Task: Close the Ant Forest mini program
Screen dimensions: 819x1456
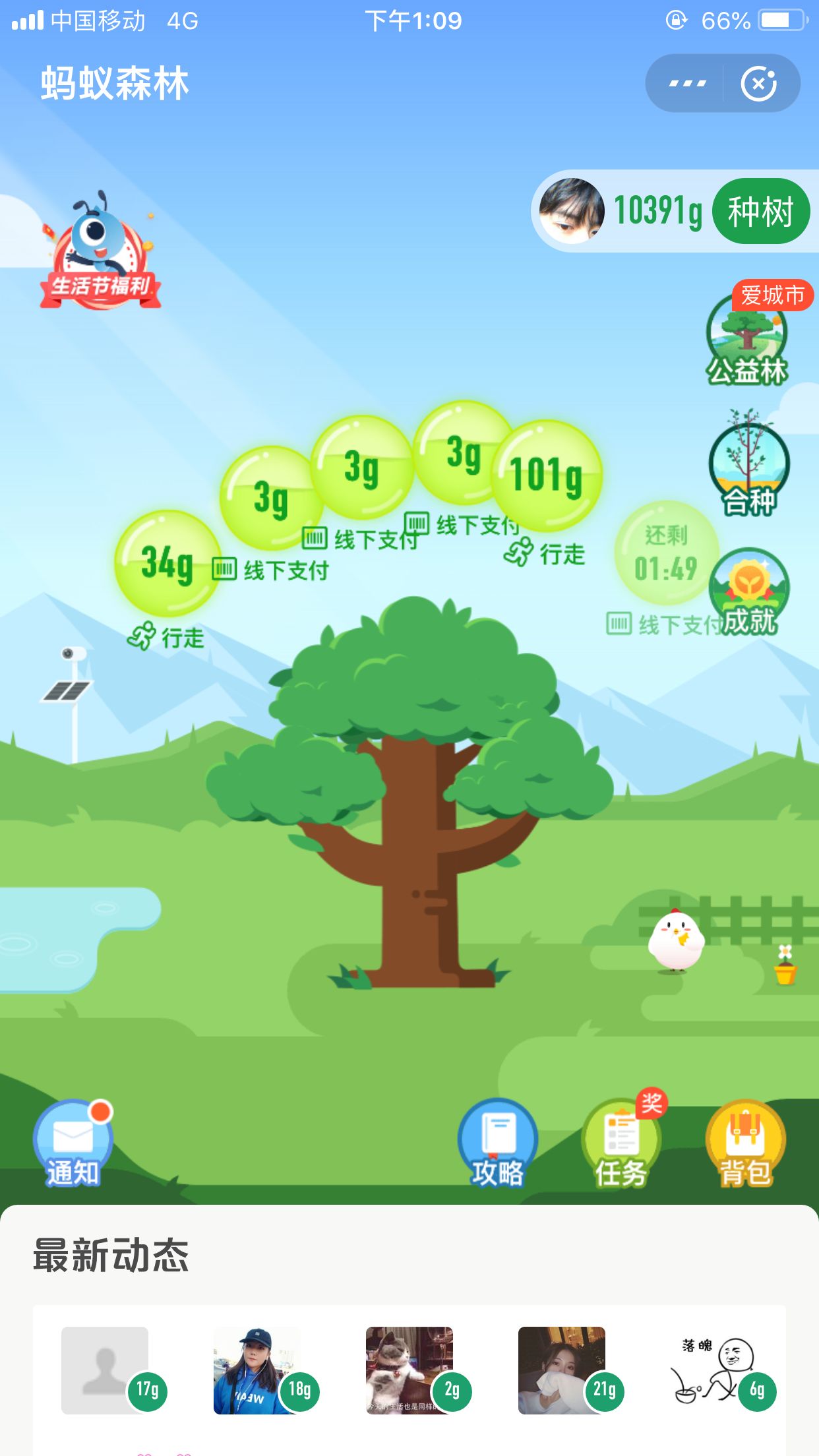Action: click(758, 84)
